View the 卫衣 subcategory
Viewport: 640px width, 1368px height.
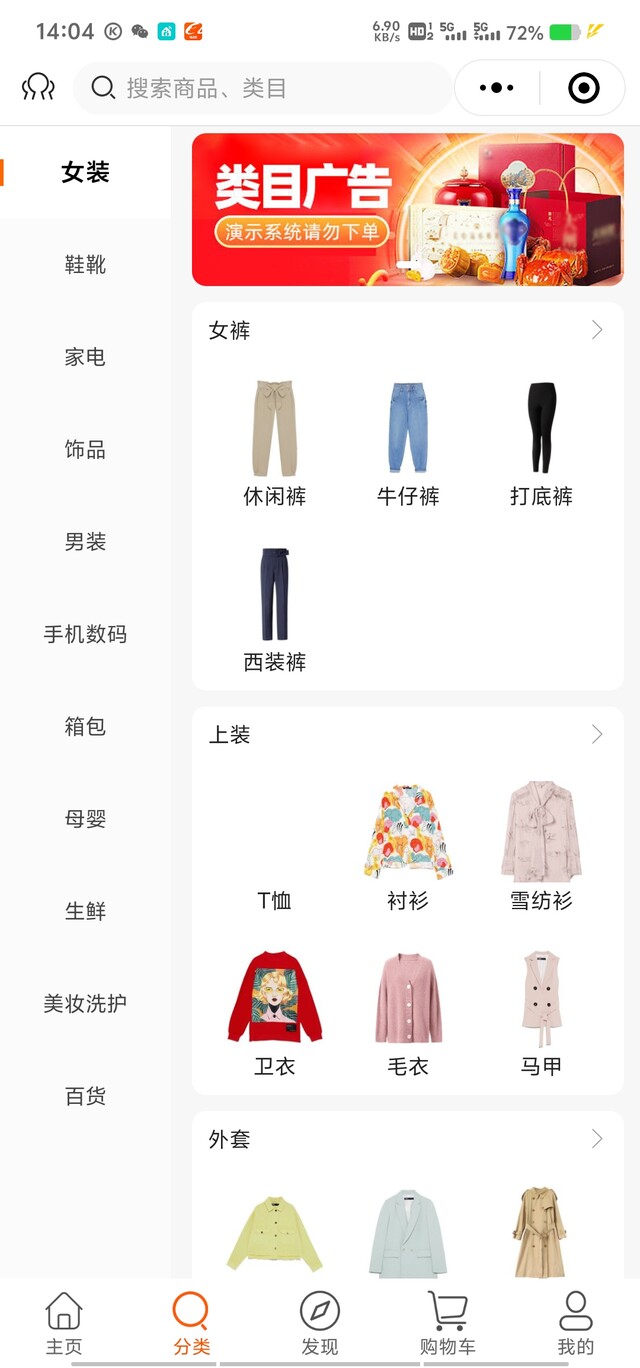(x=275, y=1010)
